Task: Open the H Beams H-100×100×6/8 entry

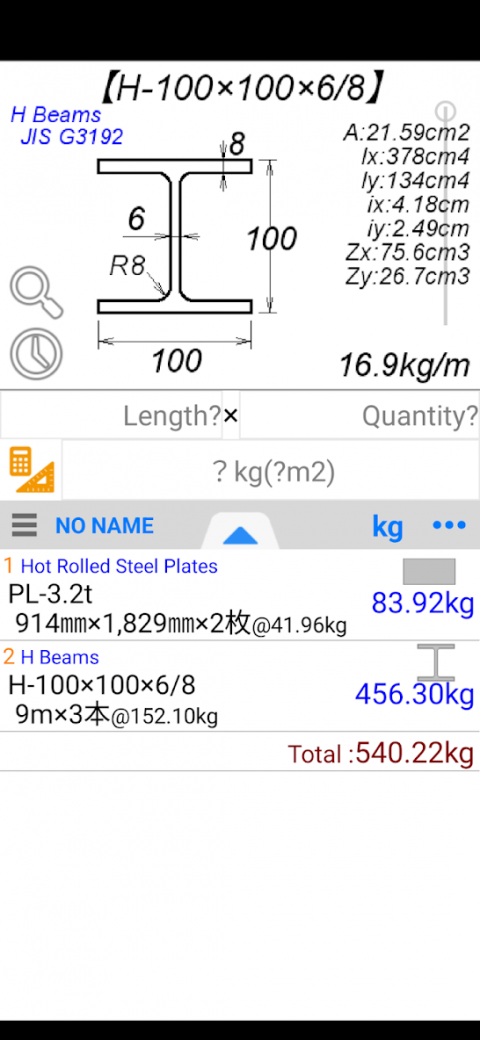Action: tap(240, 686)
